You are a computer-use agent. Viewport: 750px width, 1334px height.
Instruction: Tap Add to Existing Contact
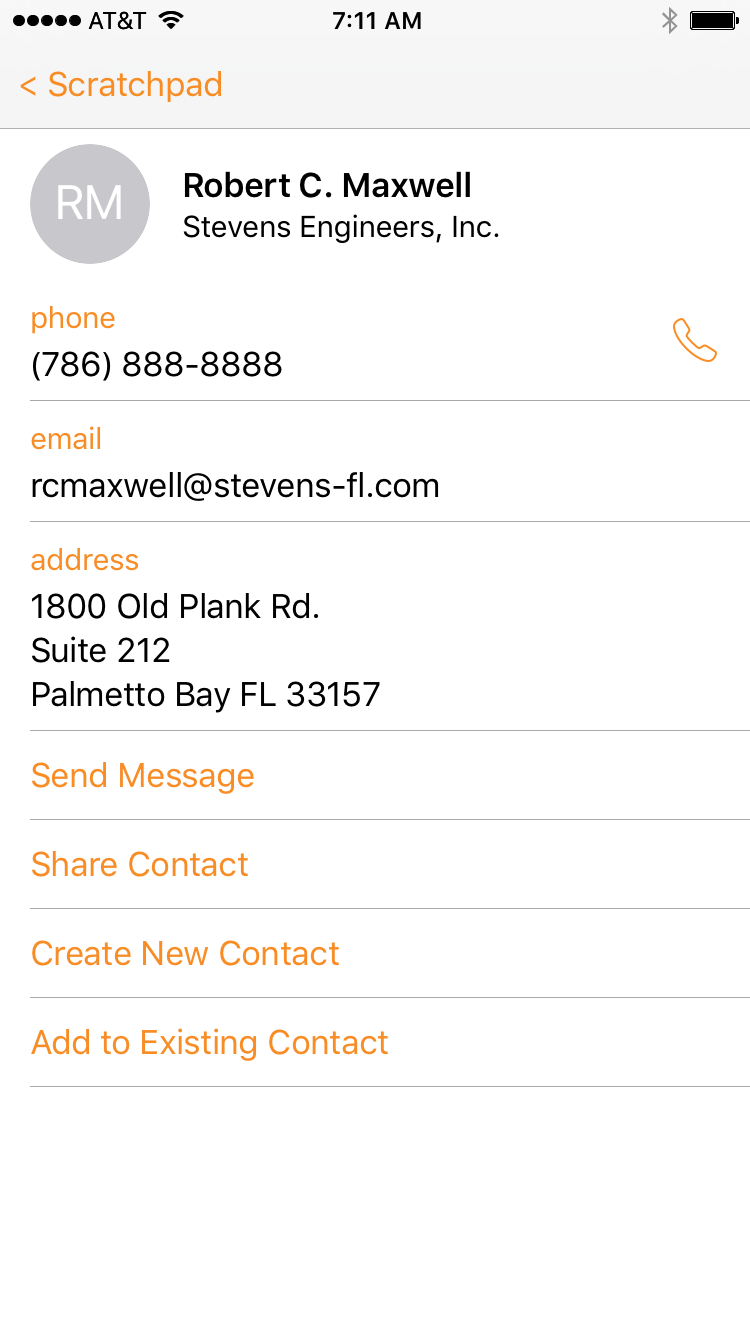pyautogui.click(x=210, y=1043)
